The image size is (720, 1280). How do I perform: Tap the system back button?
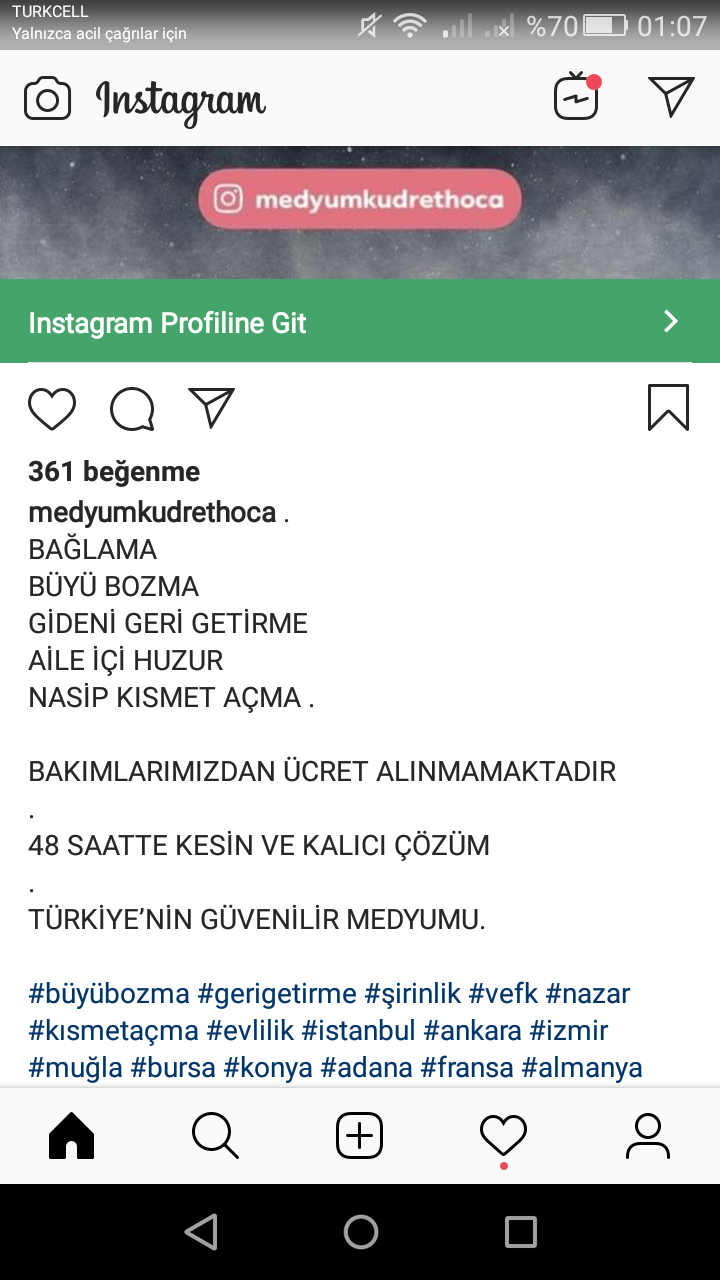pos(201,1232)
